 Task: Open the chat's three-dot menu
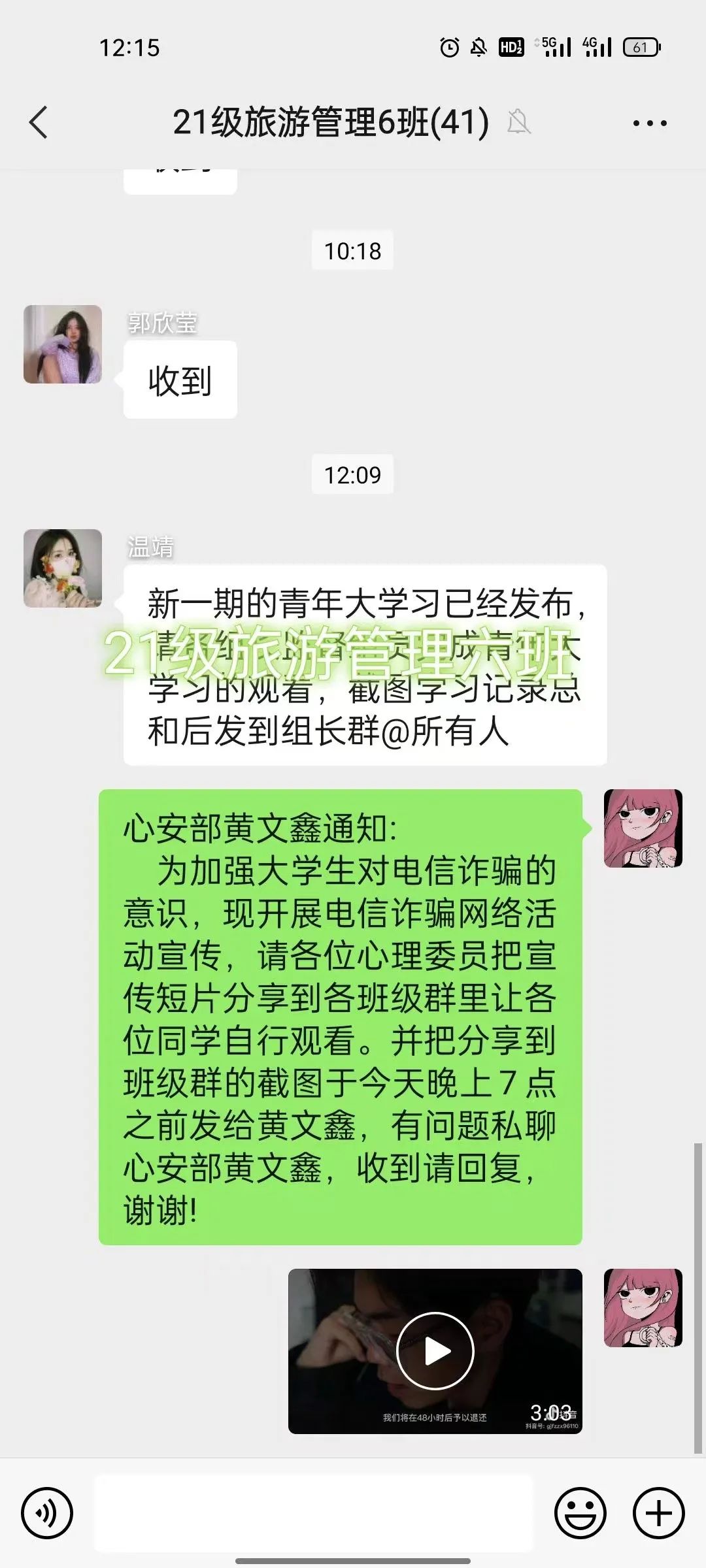pos(650,123)
